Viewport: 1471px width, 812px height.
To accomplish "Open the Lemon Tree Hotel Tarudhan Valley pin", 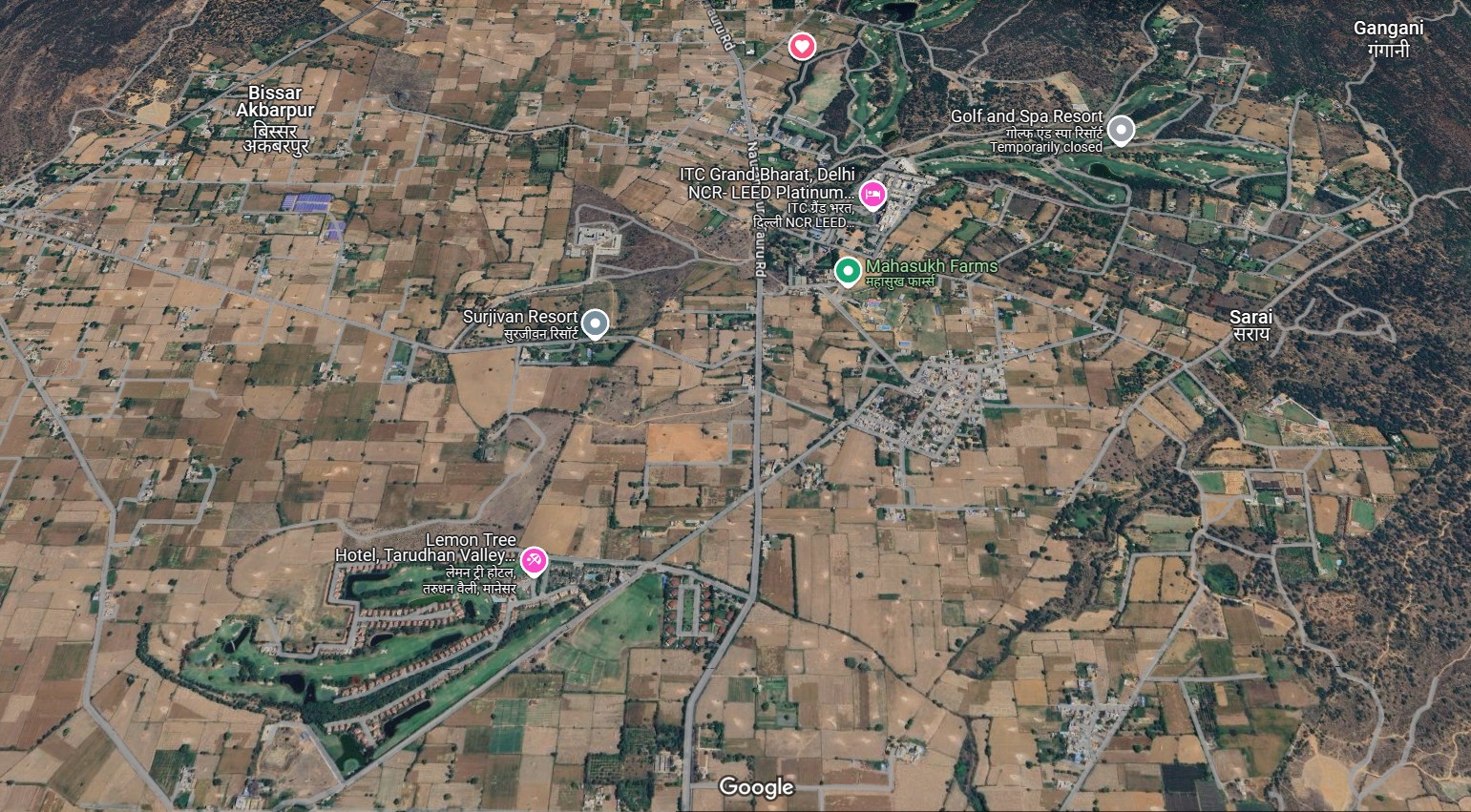I will 534,561.
